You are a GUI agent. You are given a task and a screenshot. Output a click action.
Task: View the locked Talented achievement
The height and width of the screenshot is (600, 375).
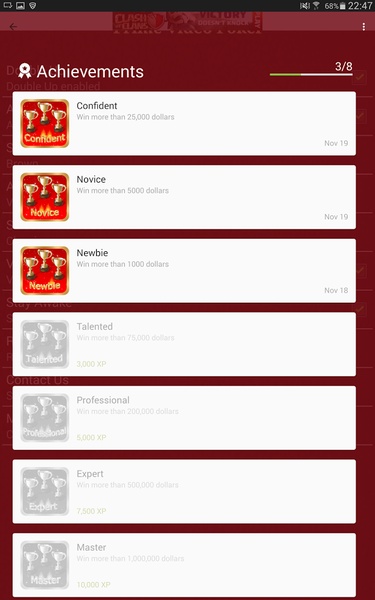coord(184,344)
